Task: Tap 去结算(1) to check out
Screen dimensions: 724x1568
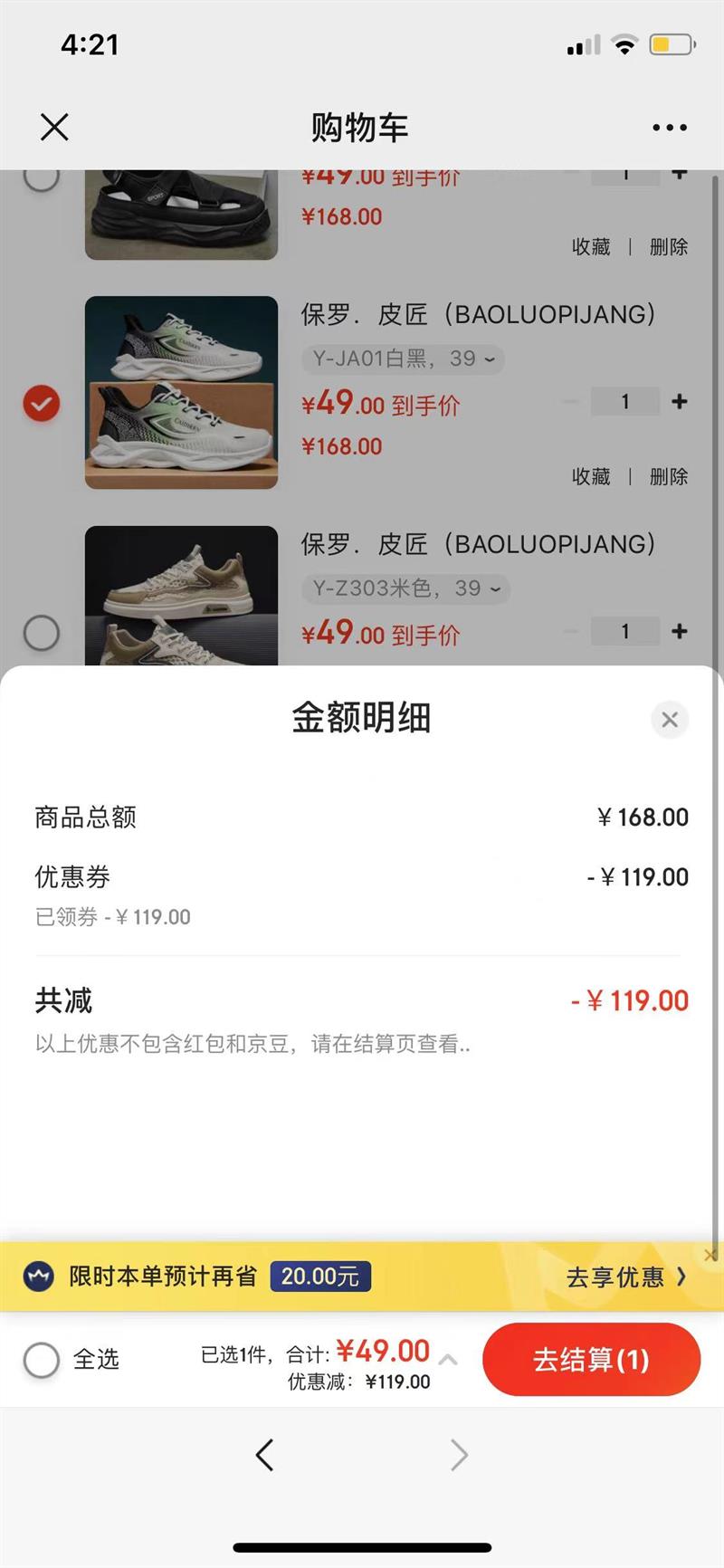Action: point(591,1359)
